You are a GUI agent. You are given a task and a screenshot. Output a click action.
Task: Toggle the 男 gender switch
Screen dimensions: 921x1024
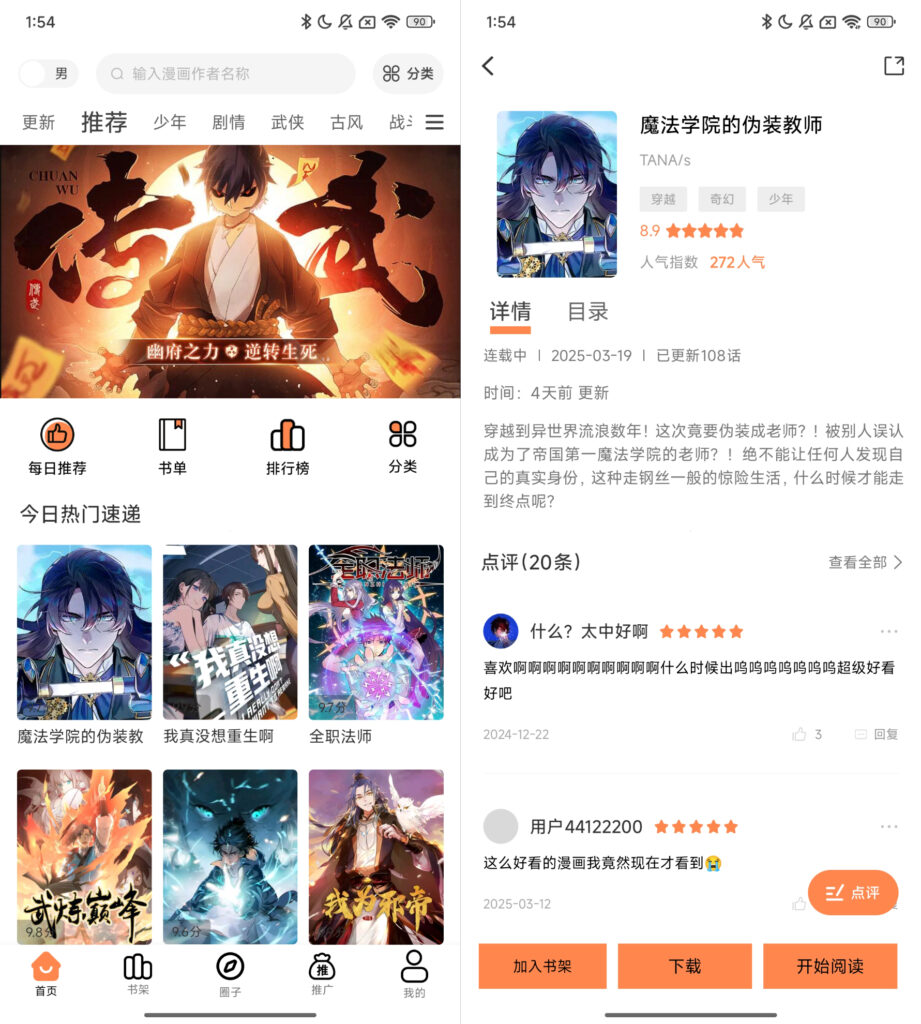[x=48, y=74]
